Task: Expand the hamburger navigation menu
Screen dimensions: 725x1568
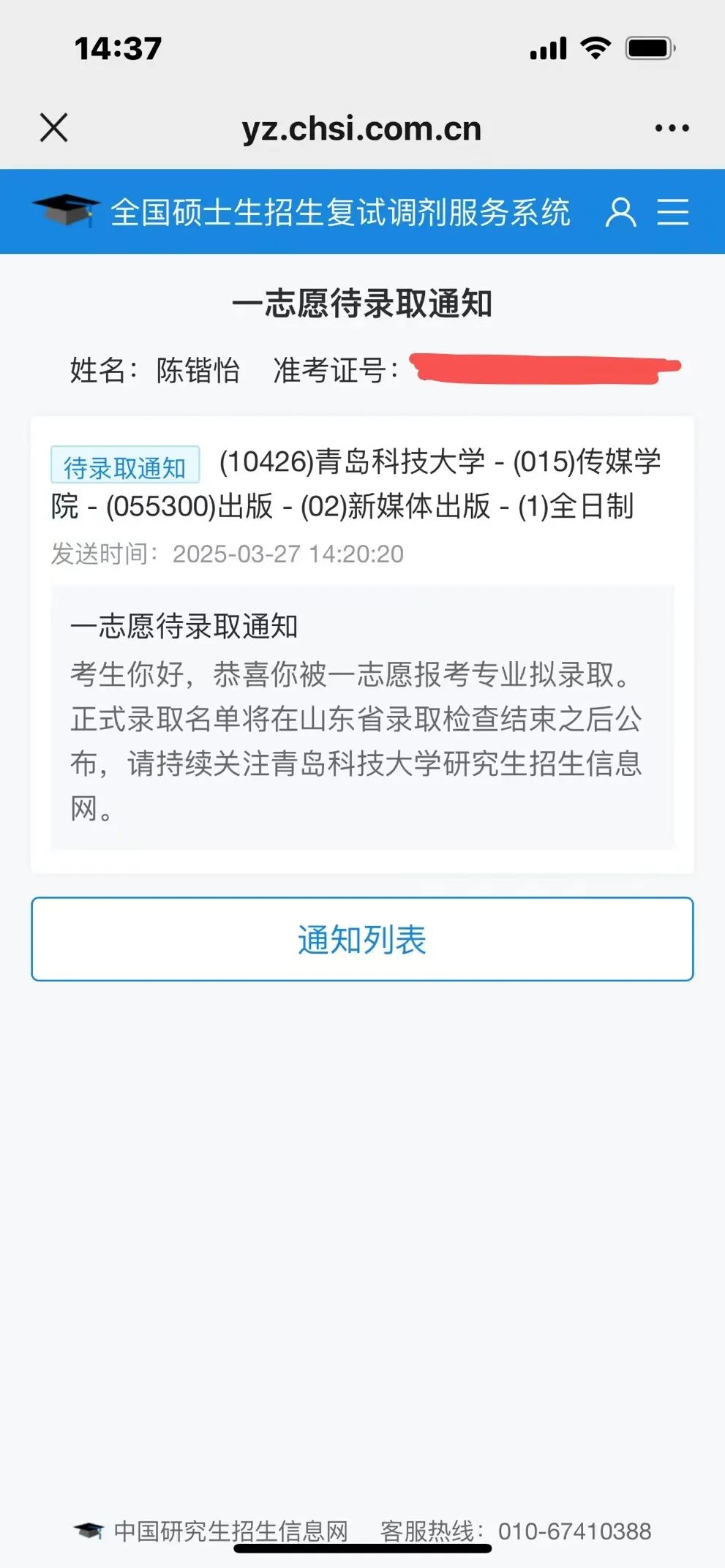Action: tap(672, 212)
